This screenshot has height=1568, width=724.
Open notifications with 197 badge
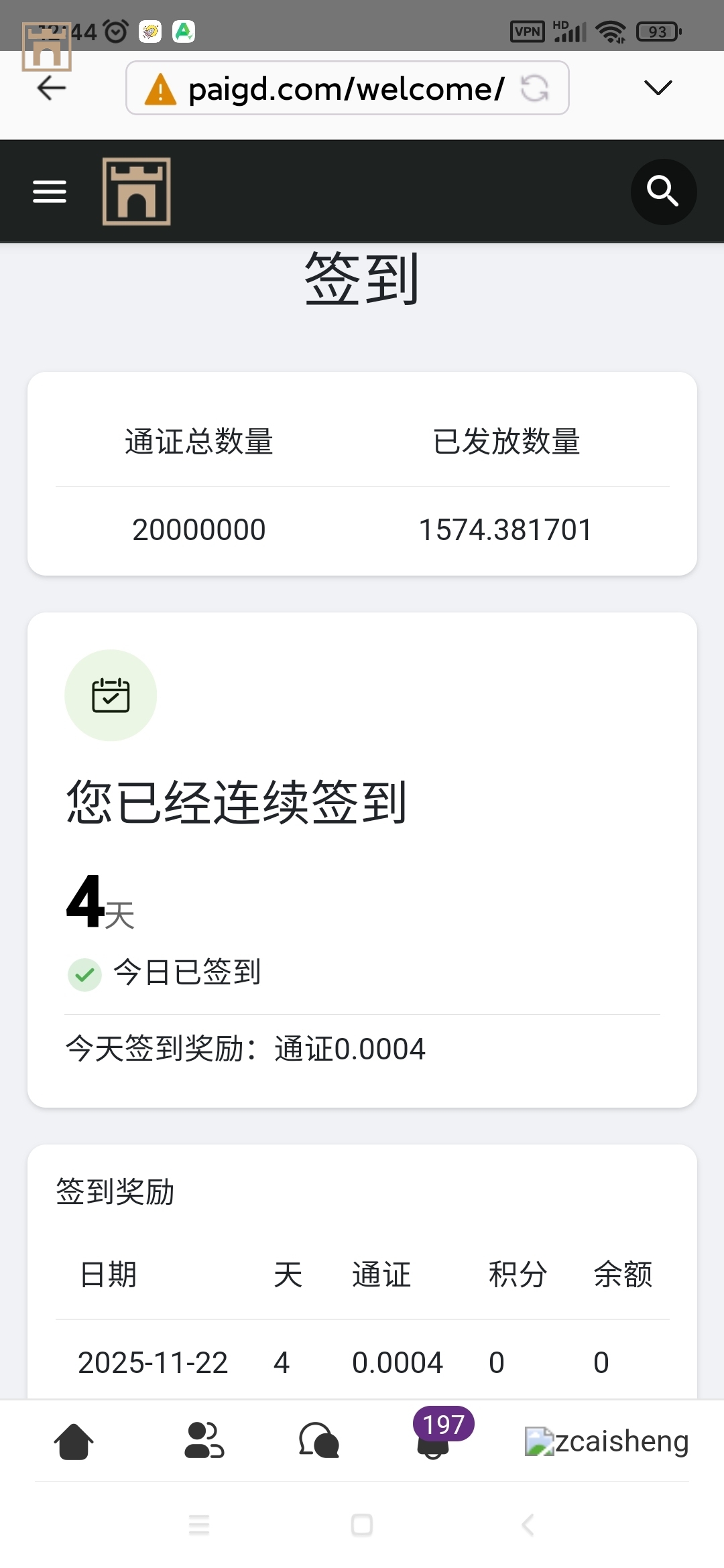pyautogui.click(x=434, y=1441)
